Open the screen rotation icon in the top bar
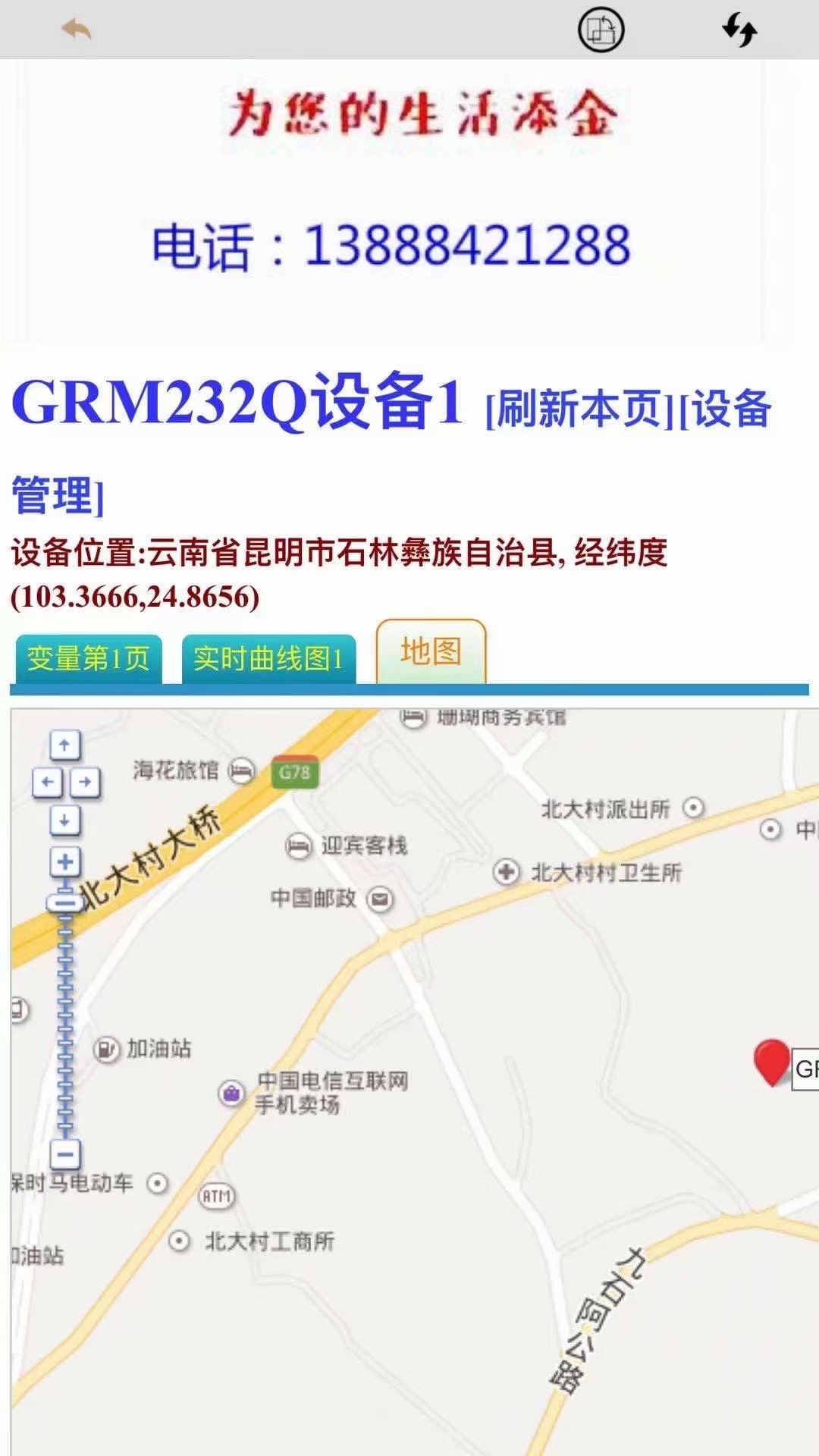The width and height of the screenshot is (819, 1456). [x=601, y=30]
